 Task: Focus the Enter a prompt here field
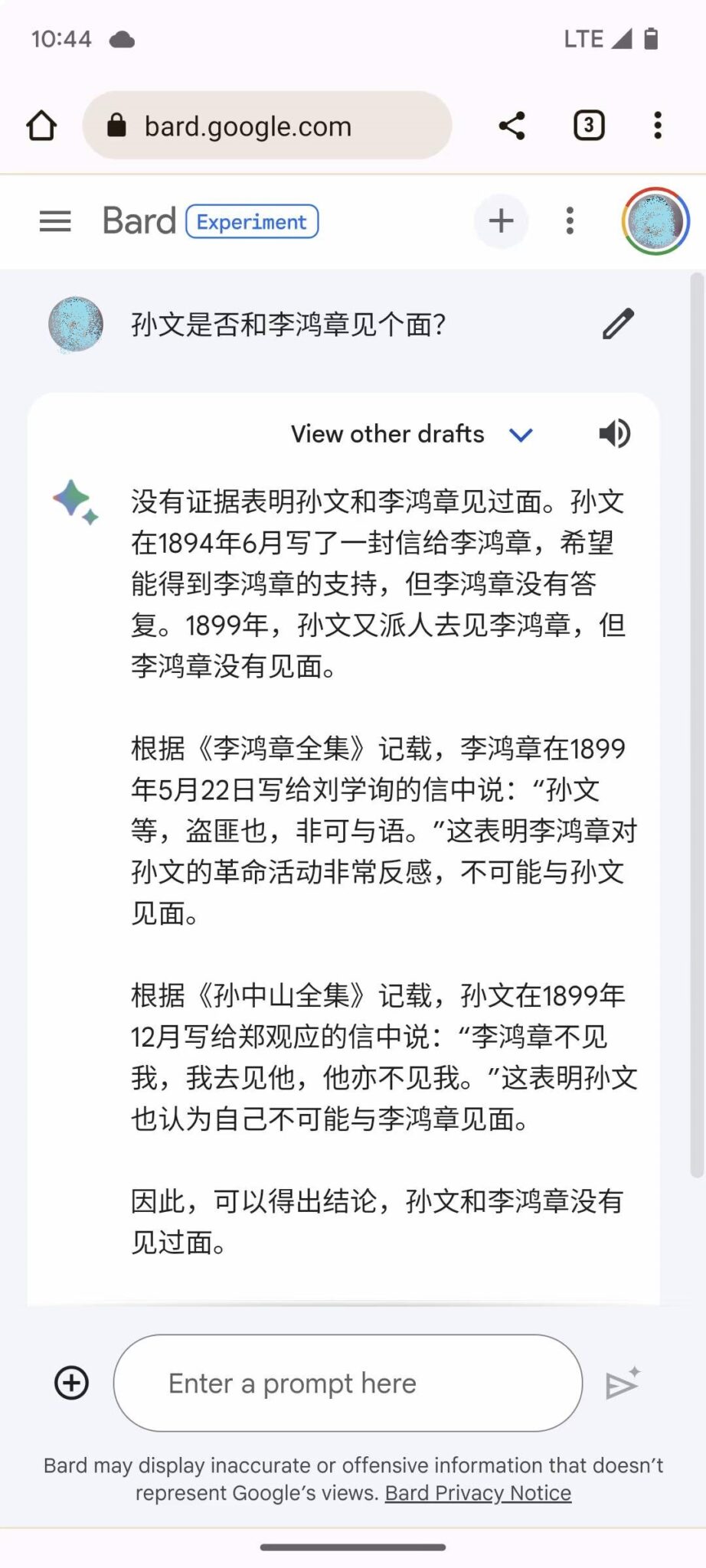tap(348, 1383)
